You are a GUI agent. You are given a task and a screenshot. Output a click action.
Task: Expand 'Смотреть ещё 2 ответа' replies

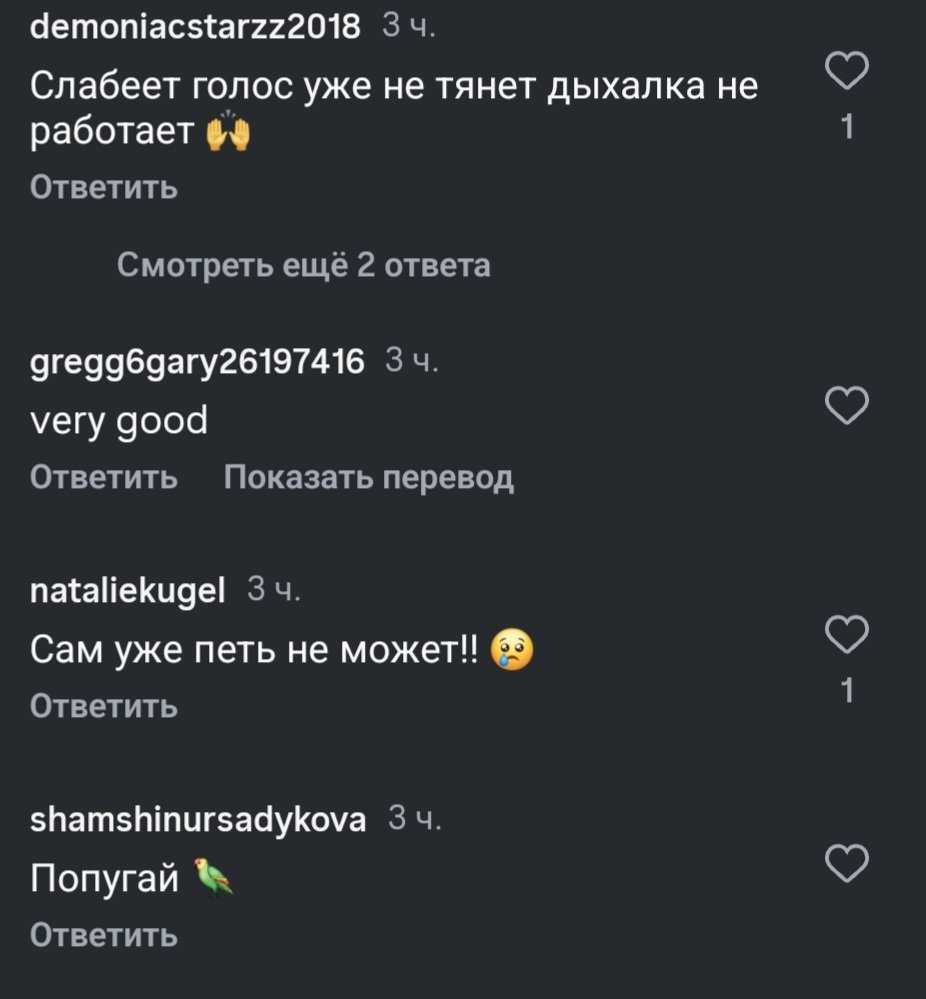(303, 265)
